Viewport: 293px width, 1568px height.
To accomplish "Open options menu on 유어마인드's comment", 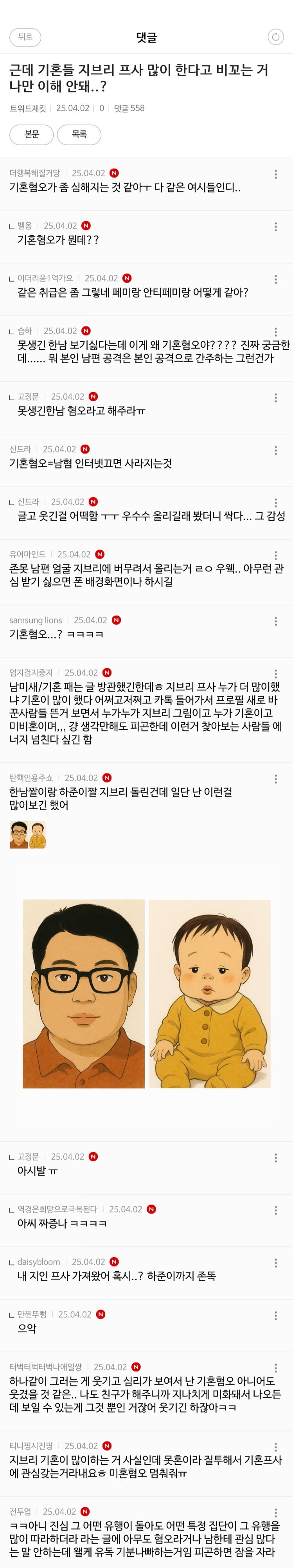I will tap(275, 555).
